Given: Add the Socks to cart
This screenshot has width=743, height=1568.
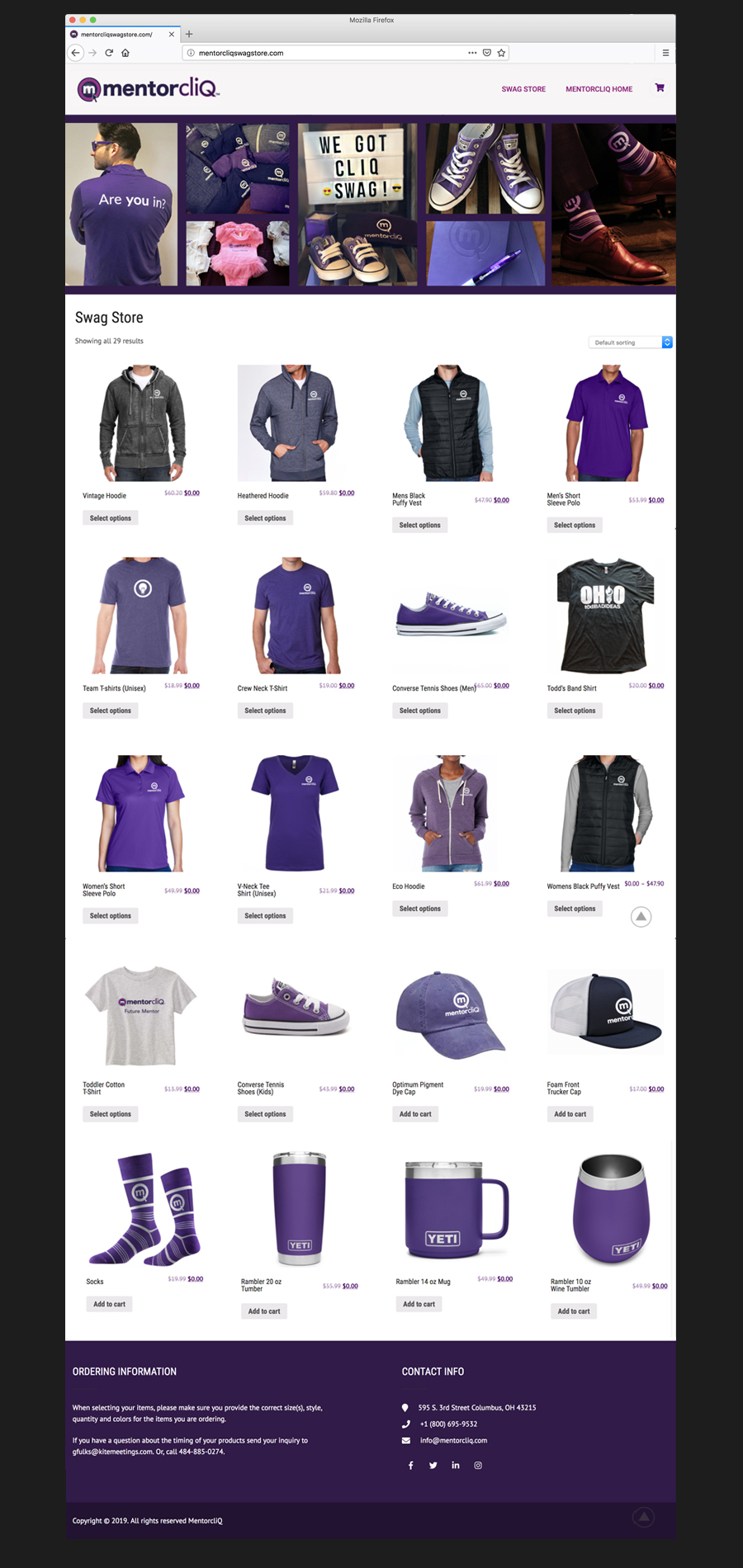Looking at the screenshot, I should pyautogui.click(x=109, y=1304).
